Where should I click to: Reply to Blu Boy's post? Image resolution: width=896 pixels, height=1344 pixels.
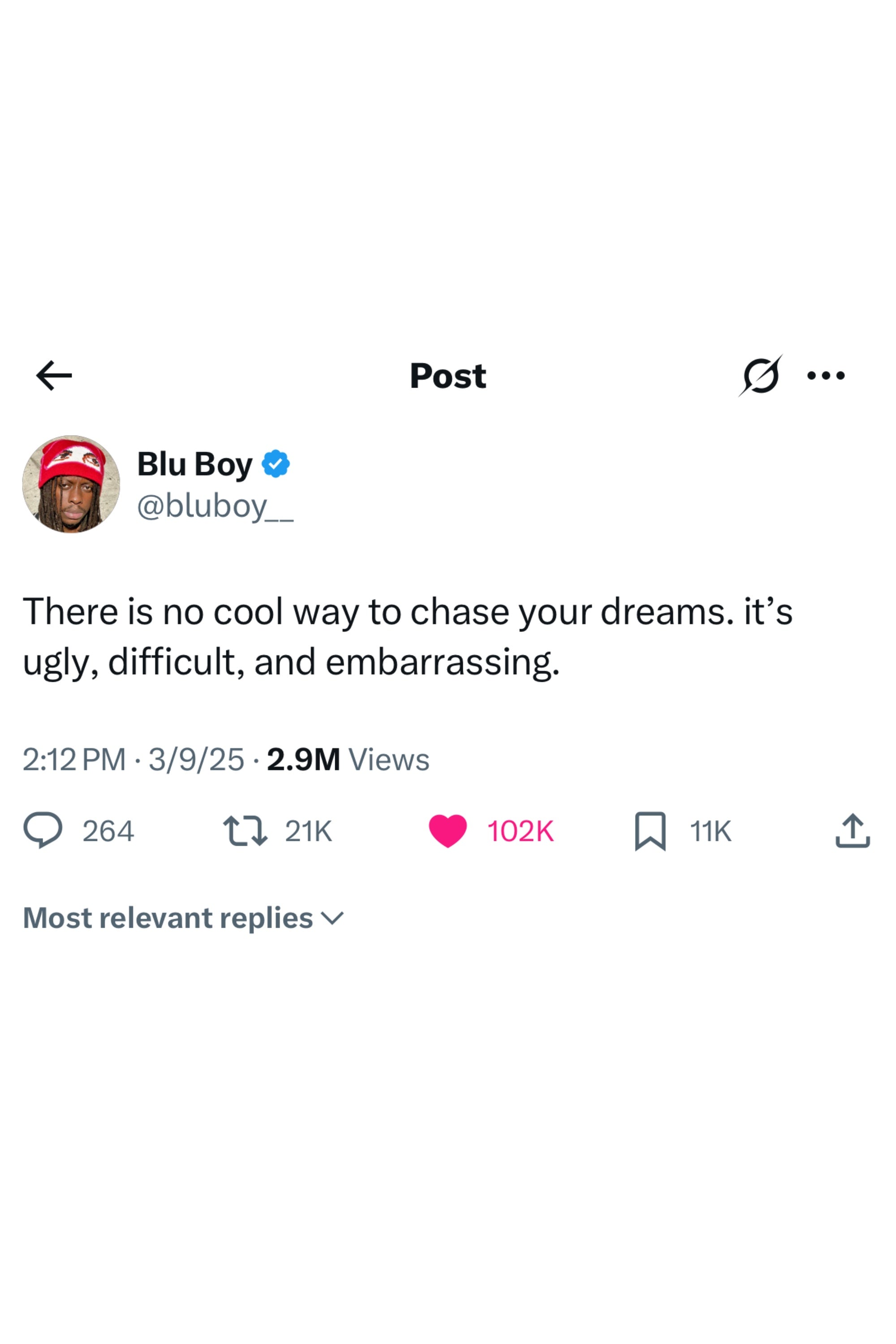[43, 830]
